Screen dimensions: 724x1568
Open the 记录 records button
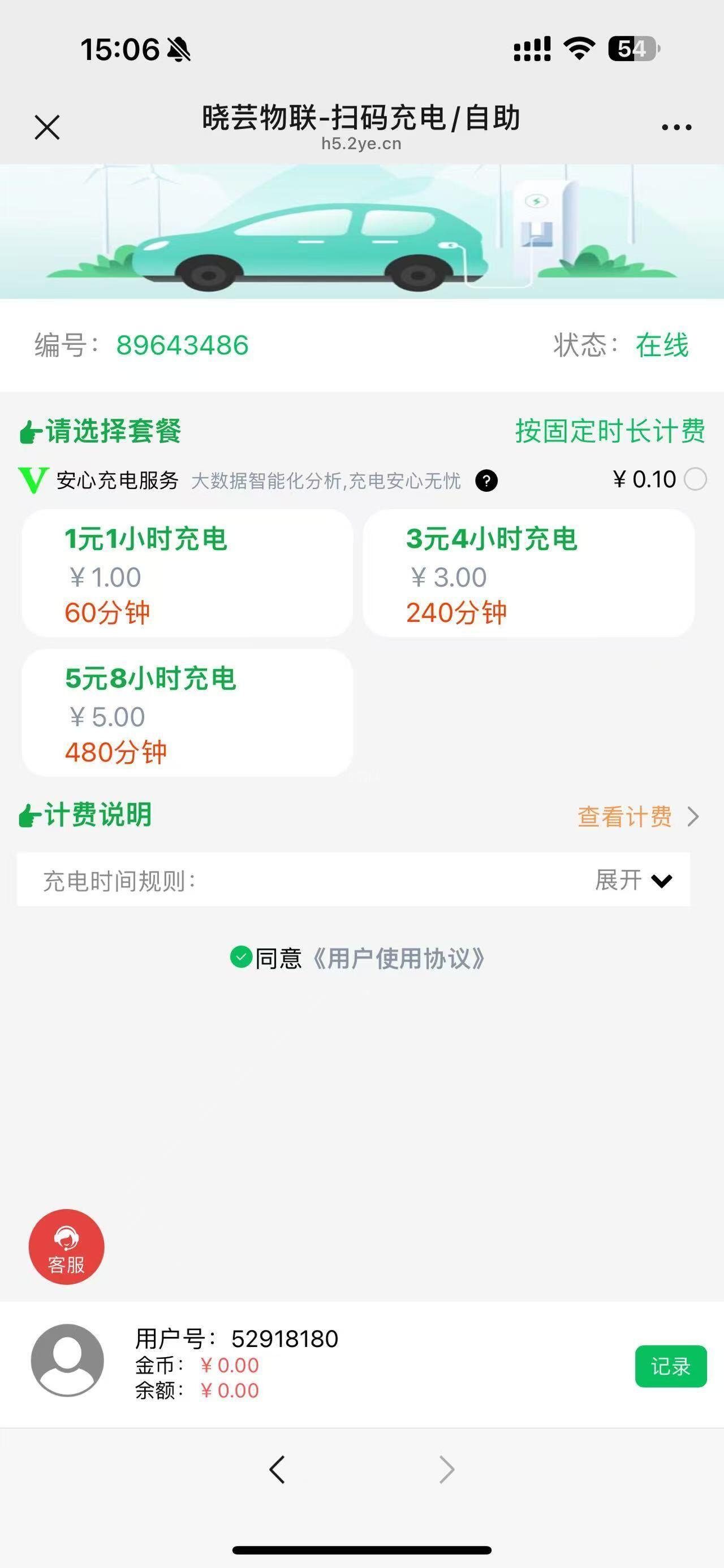click(x=670, y=1367)
